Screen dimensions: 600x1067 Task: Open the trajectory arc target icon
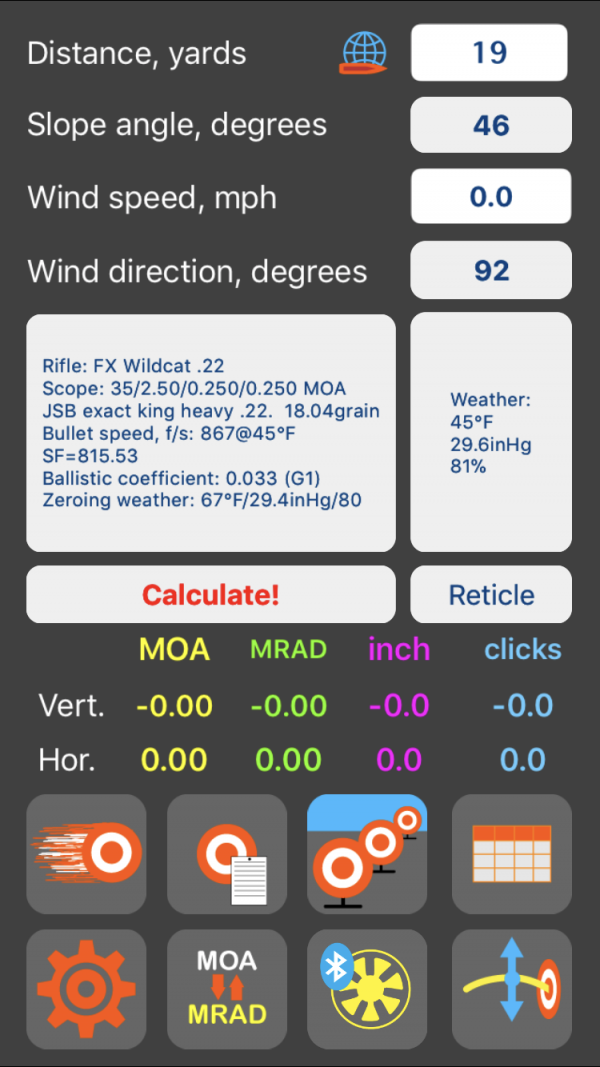511,989
